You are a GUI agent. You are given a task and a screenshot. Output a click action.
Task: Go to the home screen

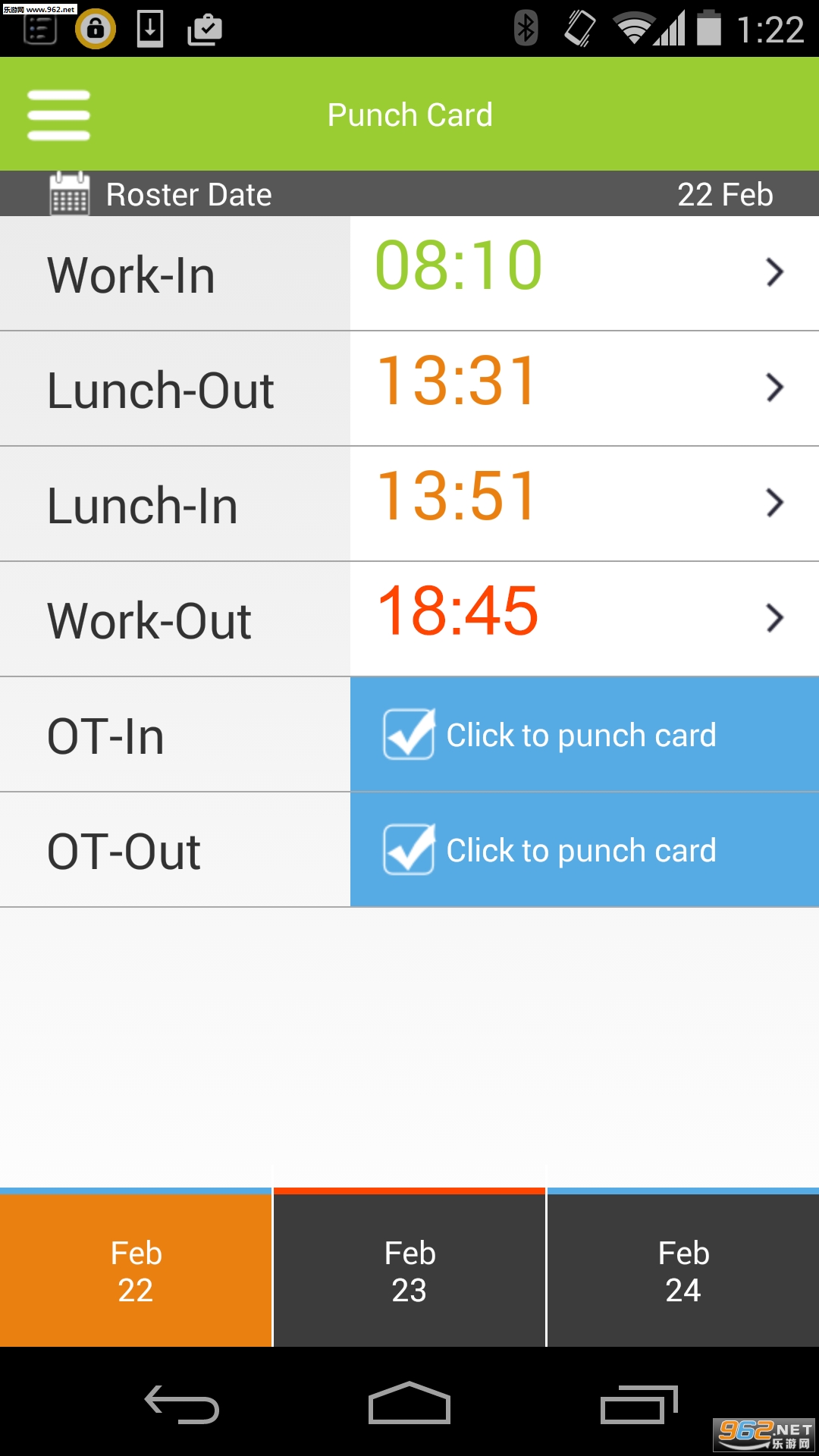pyautogui.click(x=409, y=1404)
